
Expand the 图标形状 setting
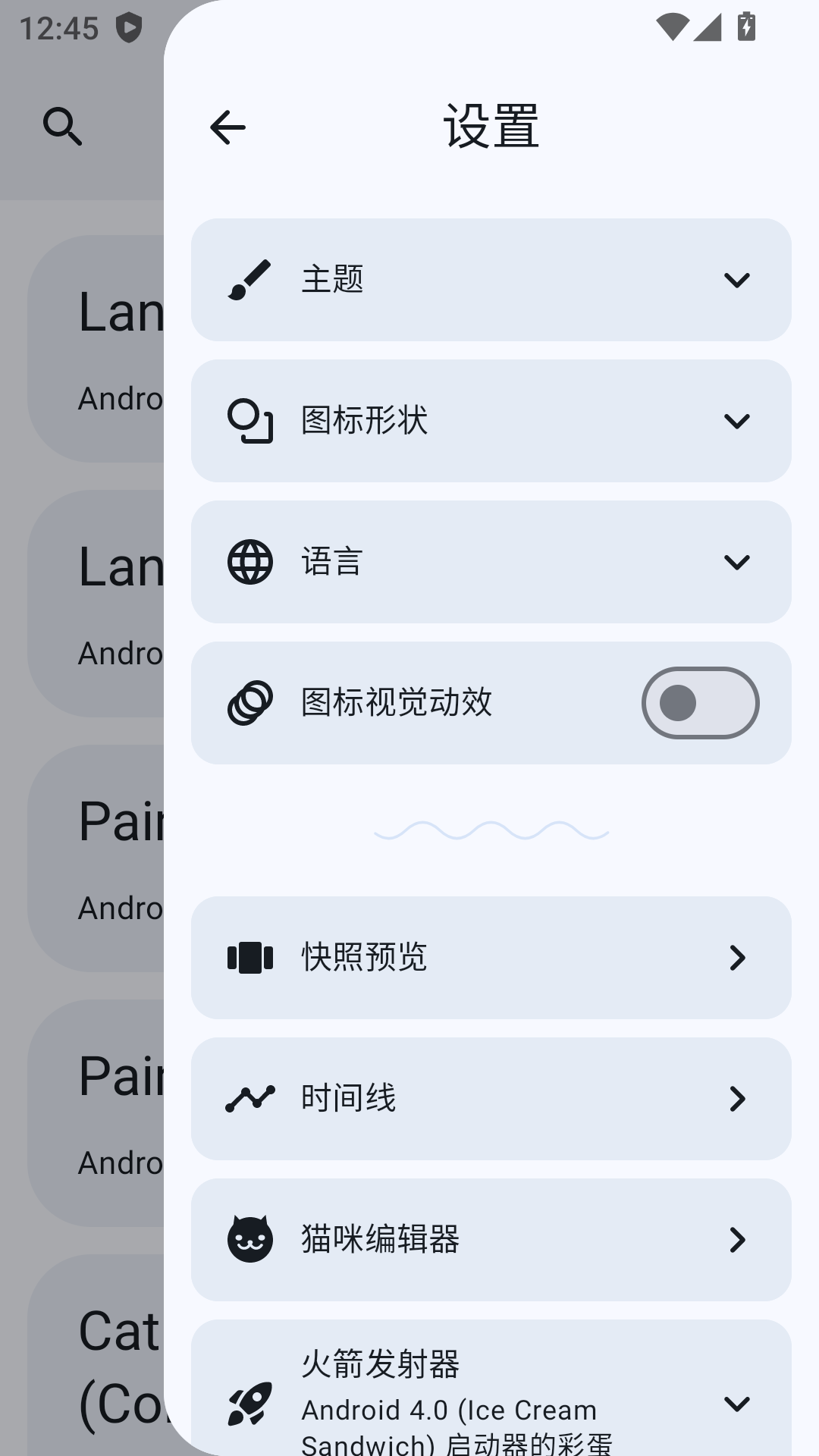coord(736,421)
